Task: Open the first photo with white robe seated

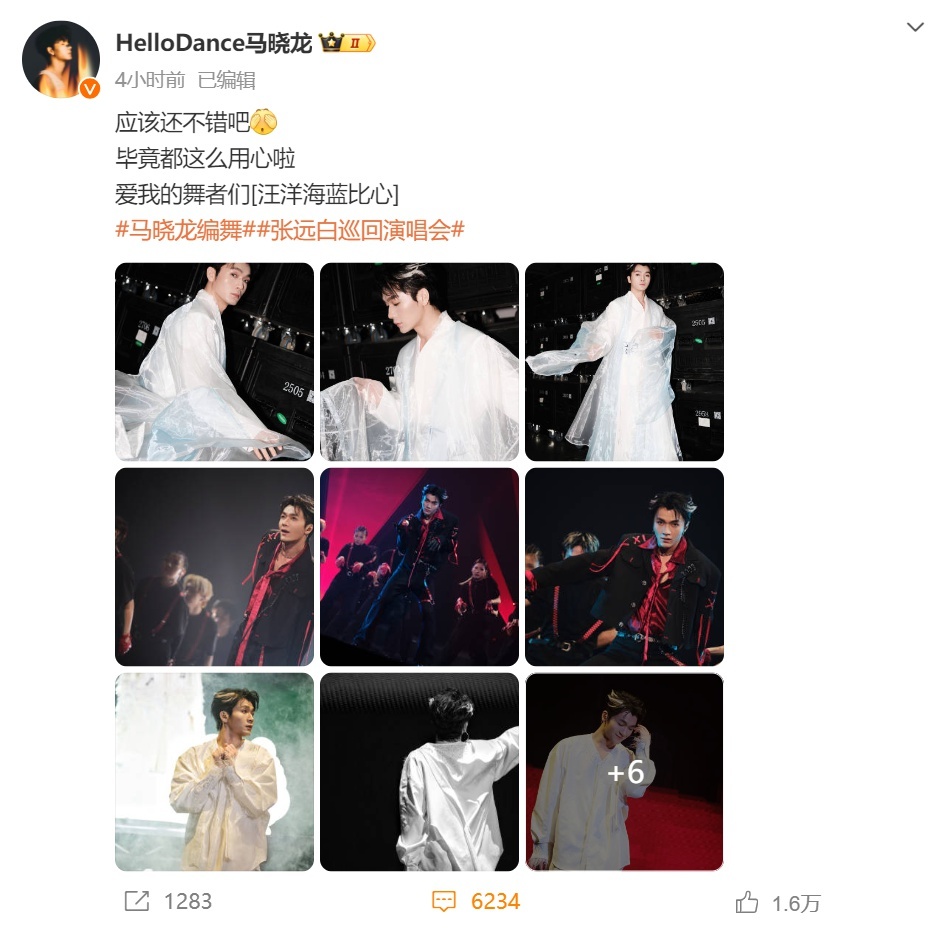Action: click(x=214, y=361)
